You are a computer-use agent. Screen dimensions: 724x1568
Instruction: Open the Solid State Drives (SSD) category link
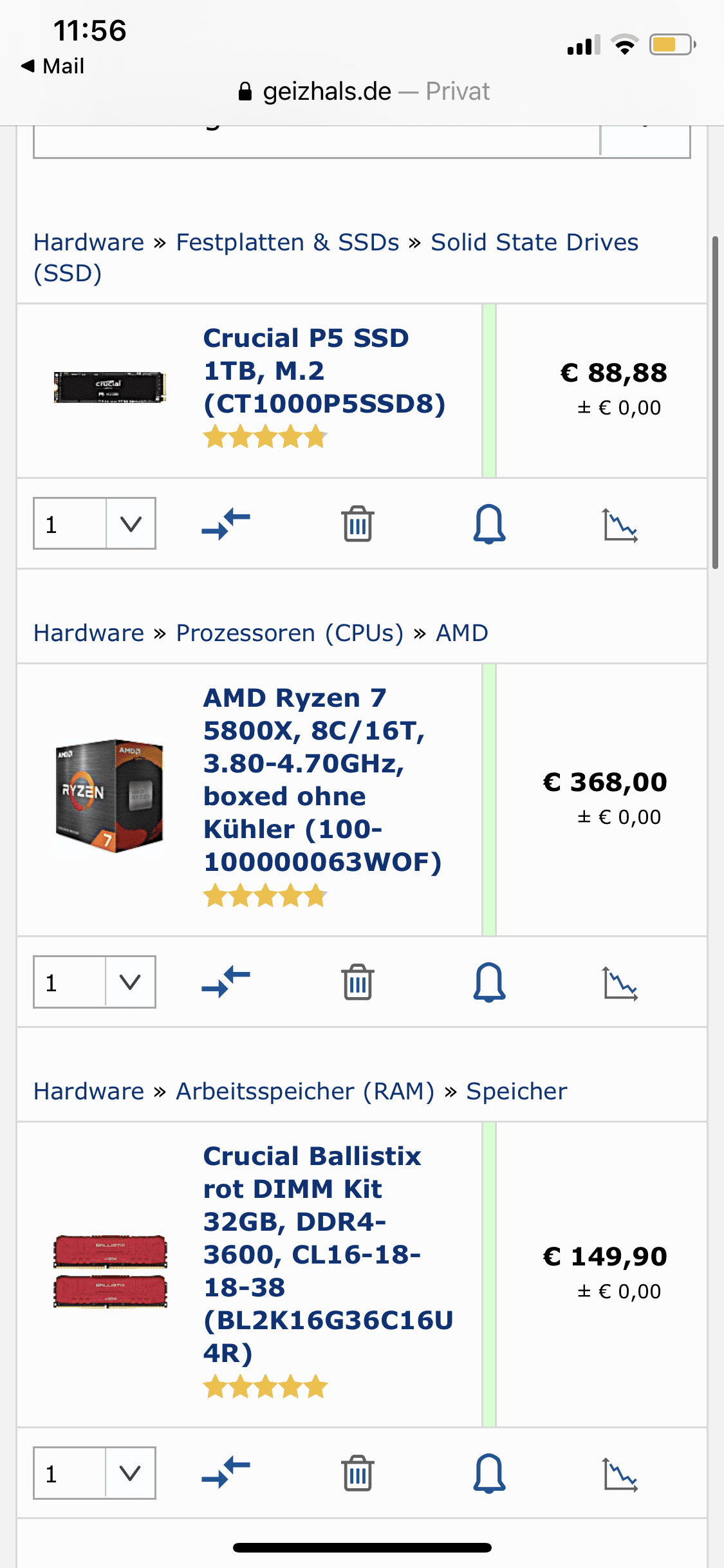pos(534,243)
